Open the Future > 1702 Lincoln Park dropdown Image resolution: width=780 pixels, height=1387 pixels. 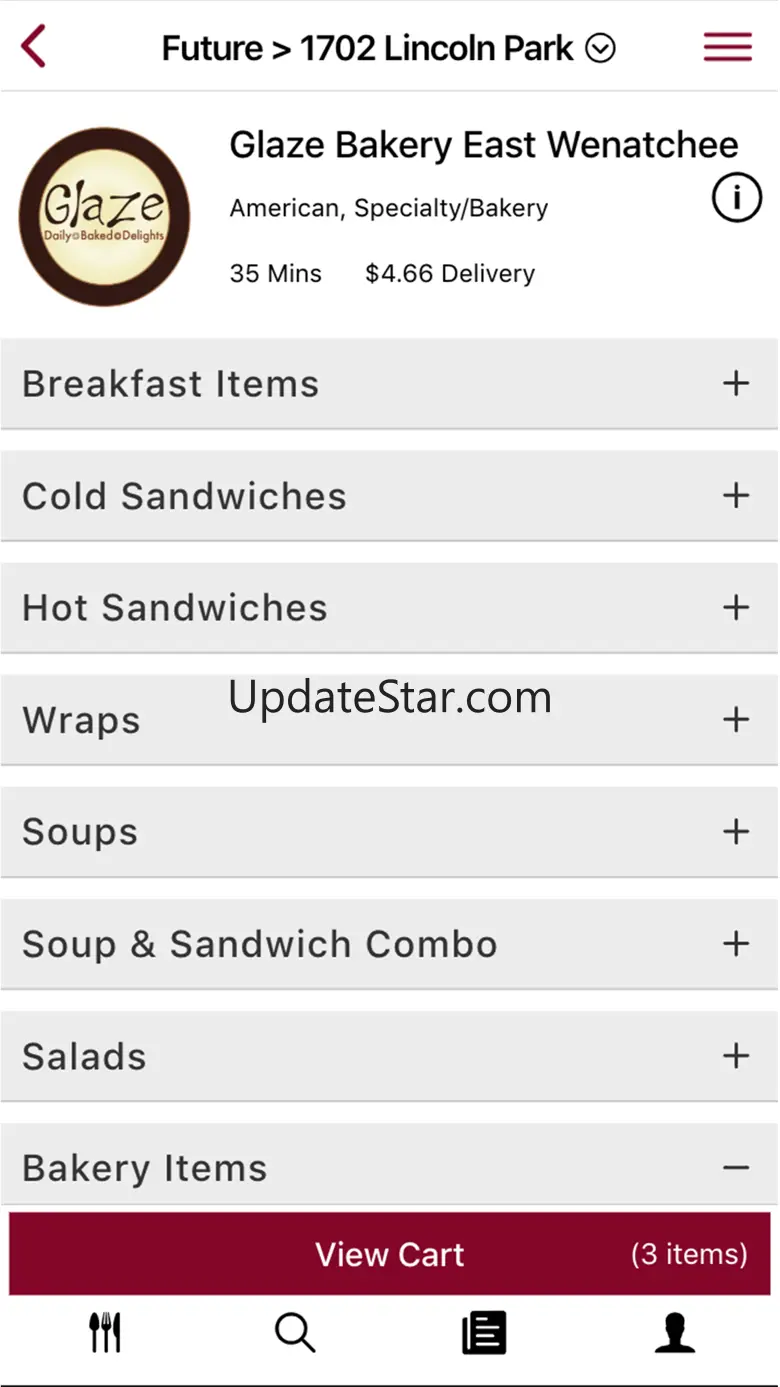click(x=600, y=48)
